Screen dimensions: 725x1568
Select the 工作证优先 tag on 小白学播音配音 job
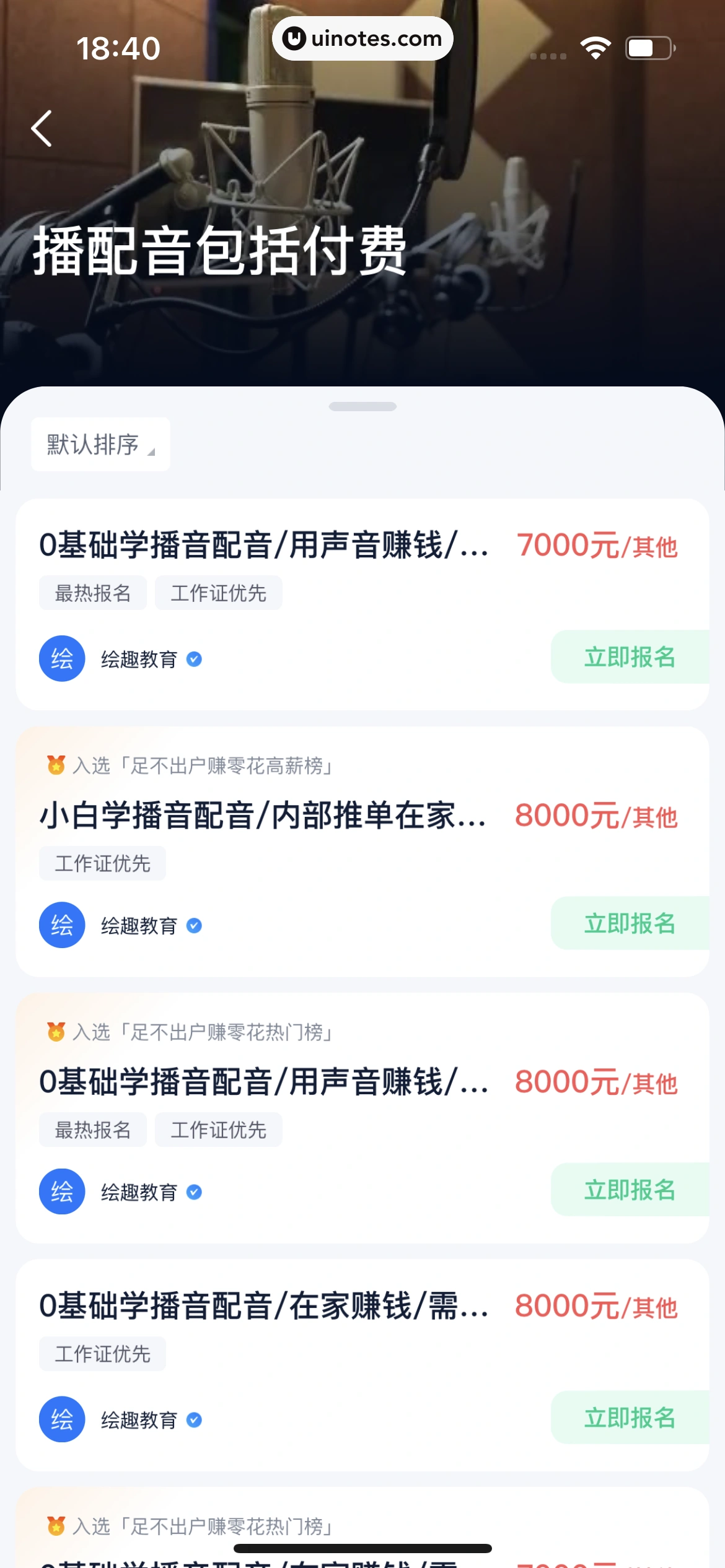[x=102, y=863]
